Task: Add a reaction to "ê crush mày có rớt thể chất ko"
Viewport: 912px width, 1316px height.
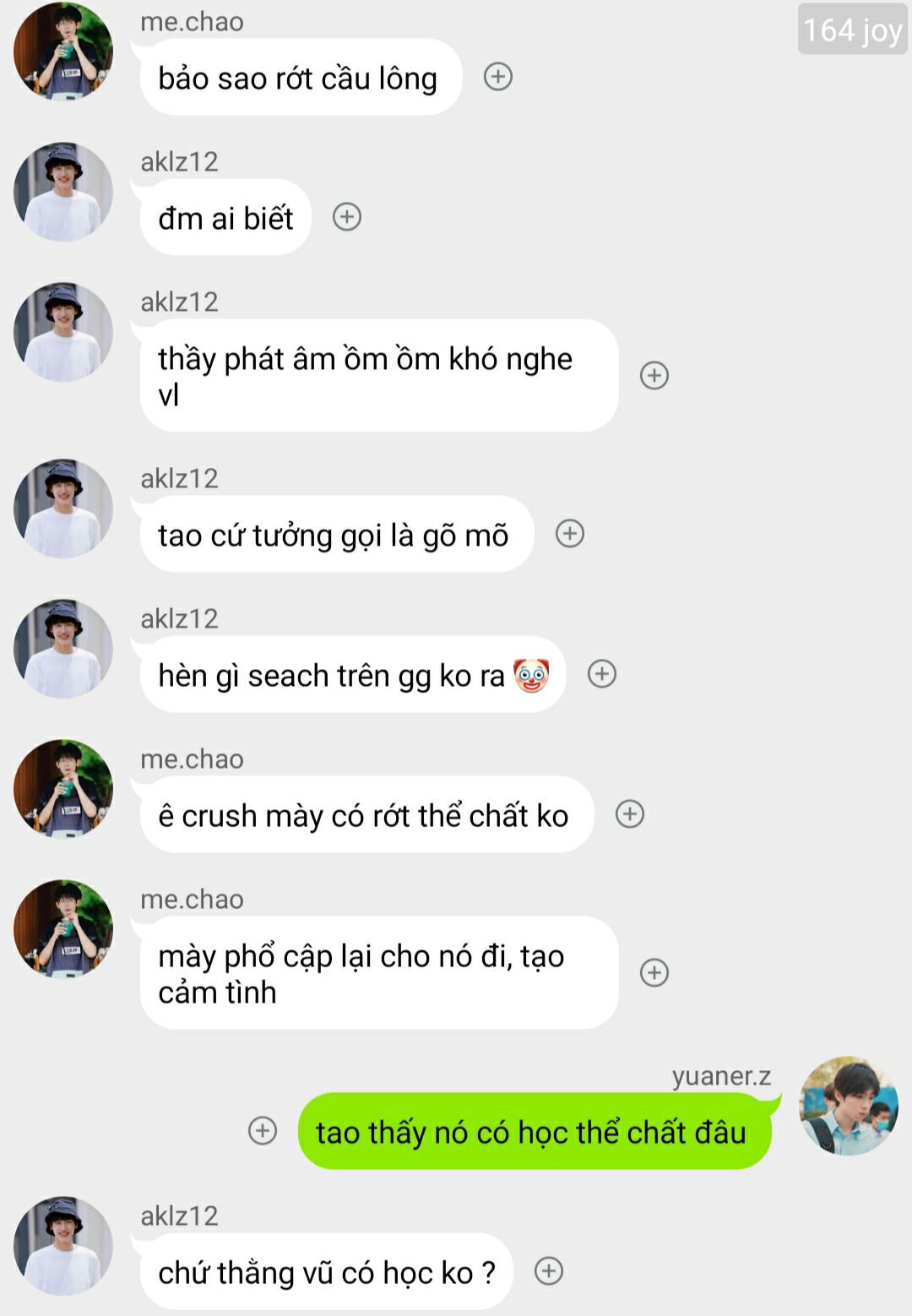Action: (630, 813)
